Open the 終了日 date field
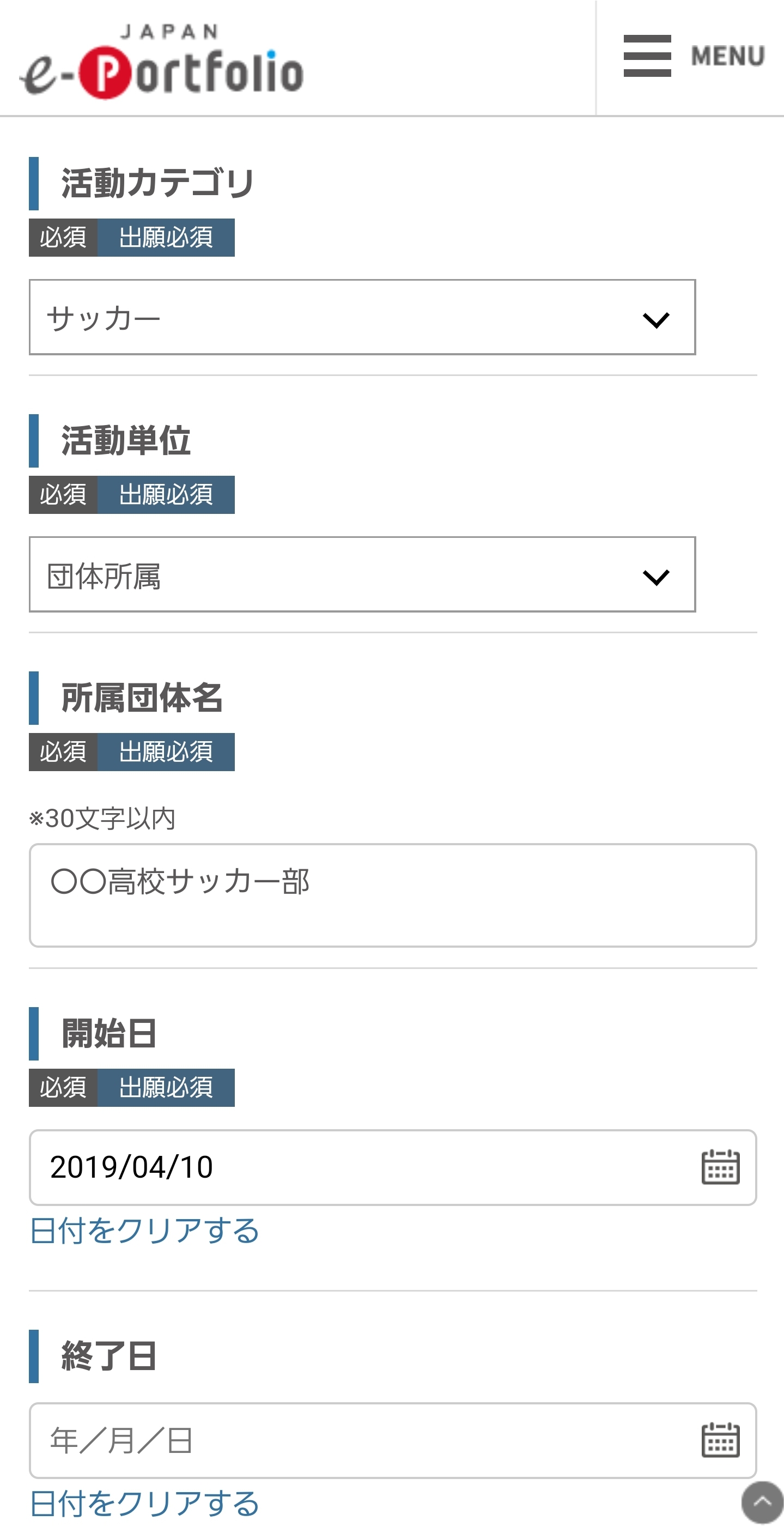 coord(393,1440)
